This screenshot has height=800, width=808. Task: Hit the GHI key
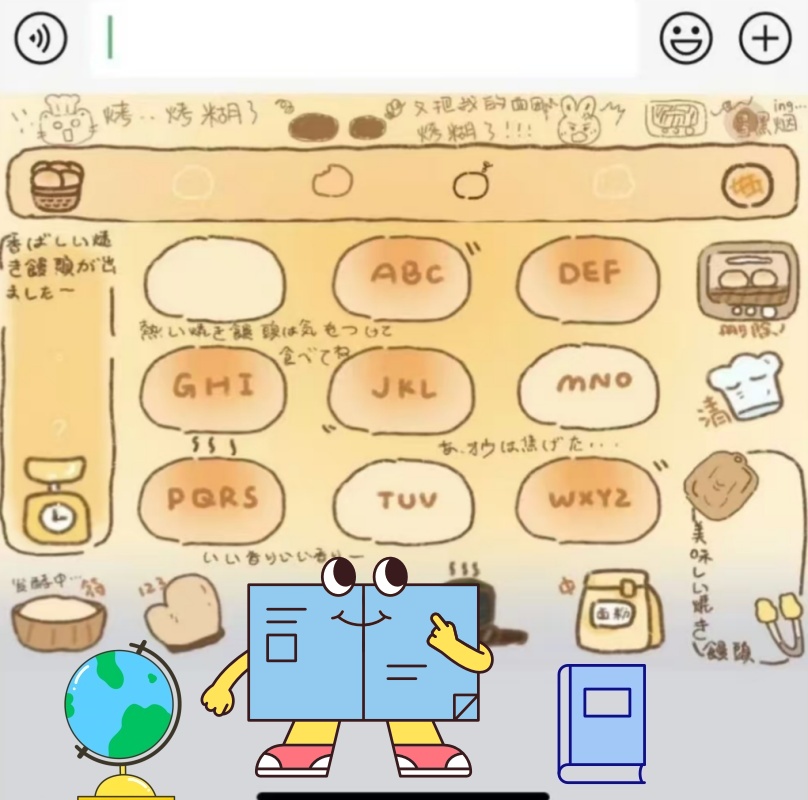pyautogui.click(x=213, y=386)
